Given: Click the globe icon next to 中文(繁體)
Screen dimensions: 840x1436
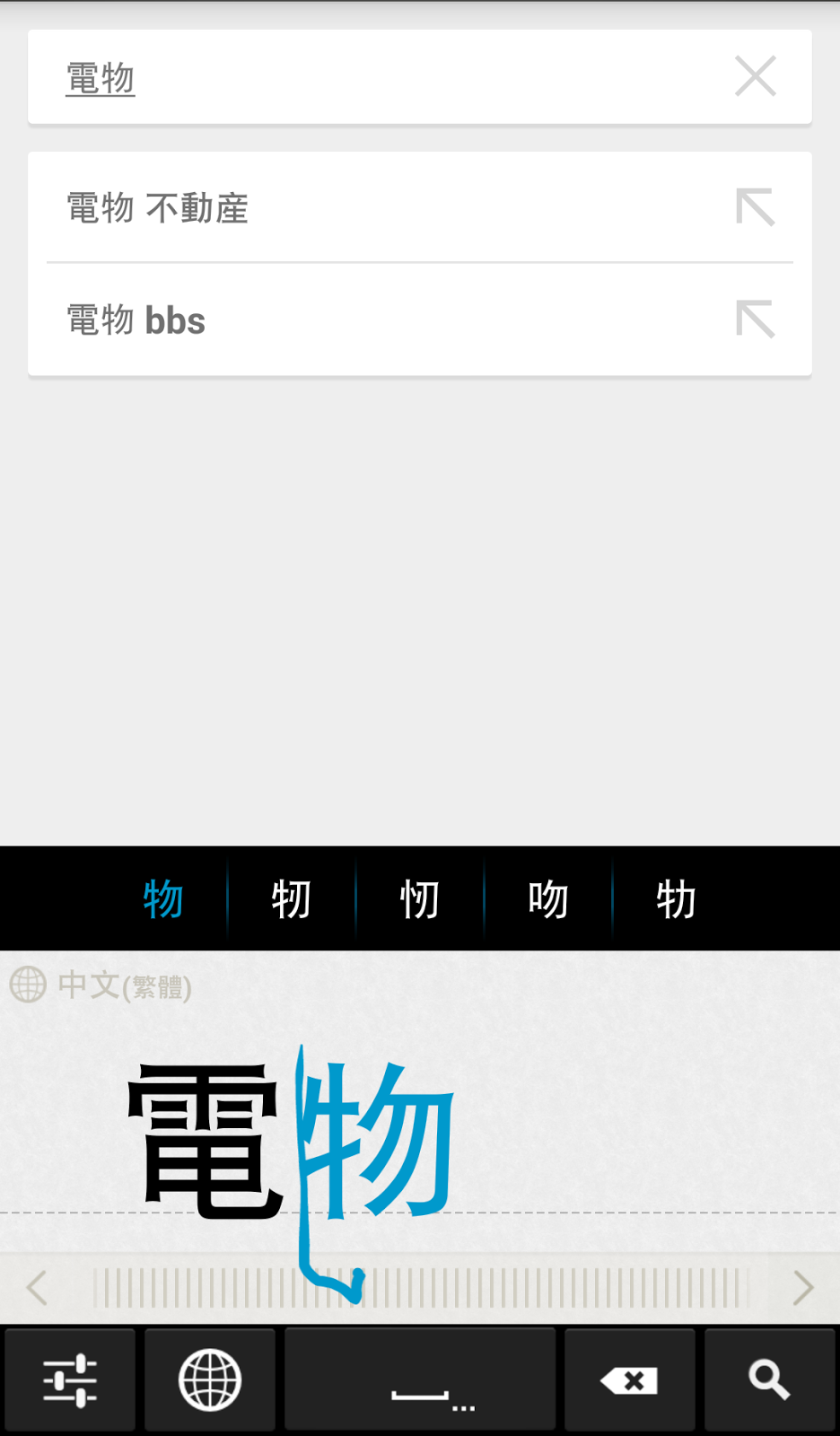Looking at the screenshot, I should tap(30, 984).
